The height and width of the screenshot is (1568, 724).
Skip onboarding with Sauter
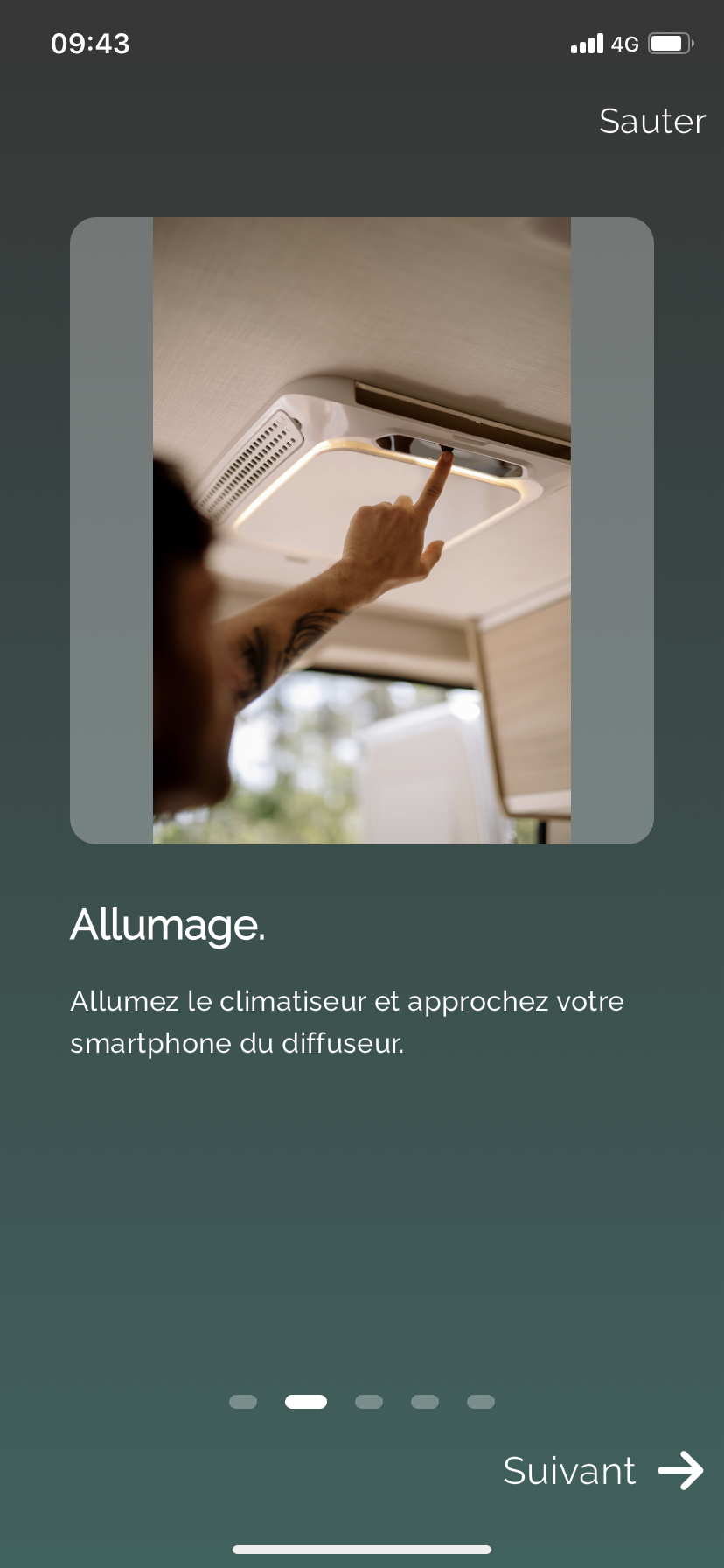(x=651, y=121)
